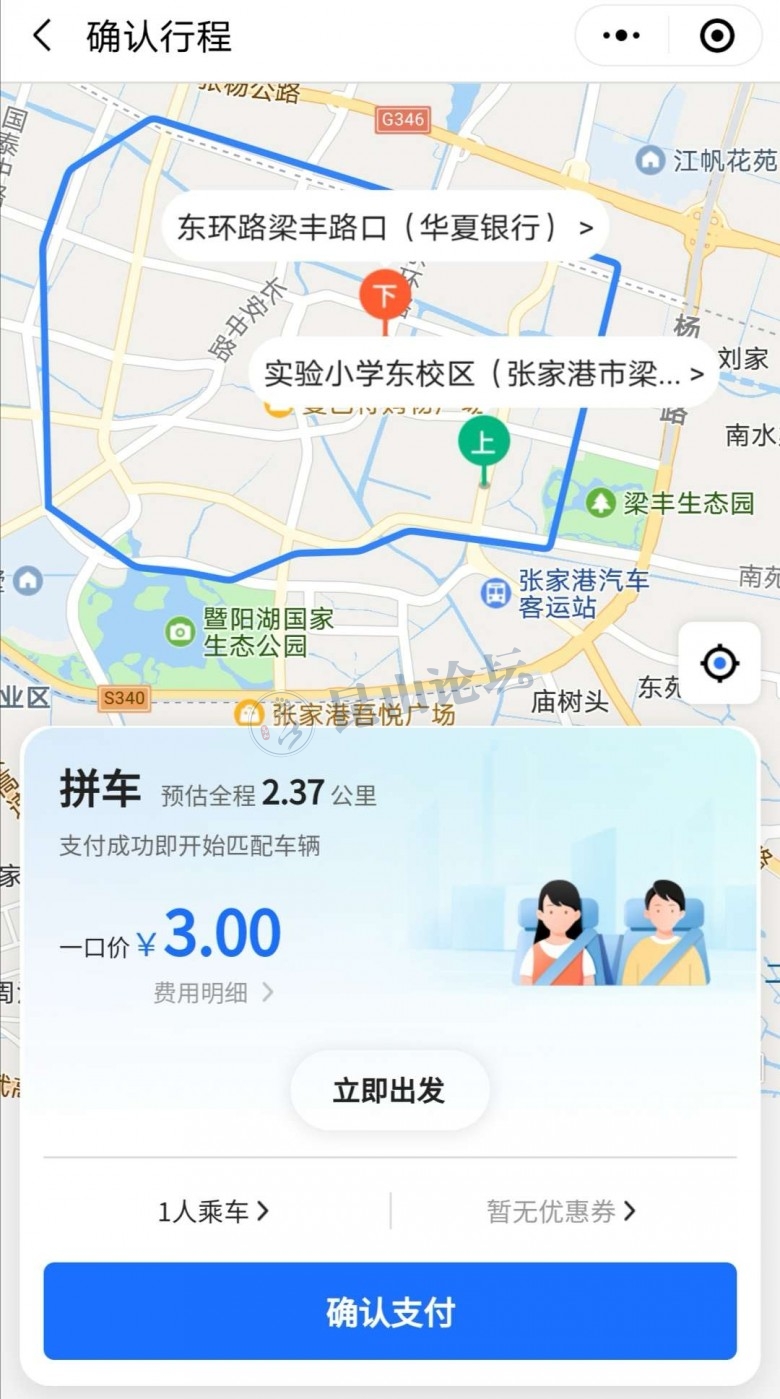Open the mini program more-options menu
This screenshot has height=1399, width=780.
(x=621, y=37)
